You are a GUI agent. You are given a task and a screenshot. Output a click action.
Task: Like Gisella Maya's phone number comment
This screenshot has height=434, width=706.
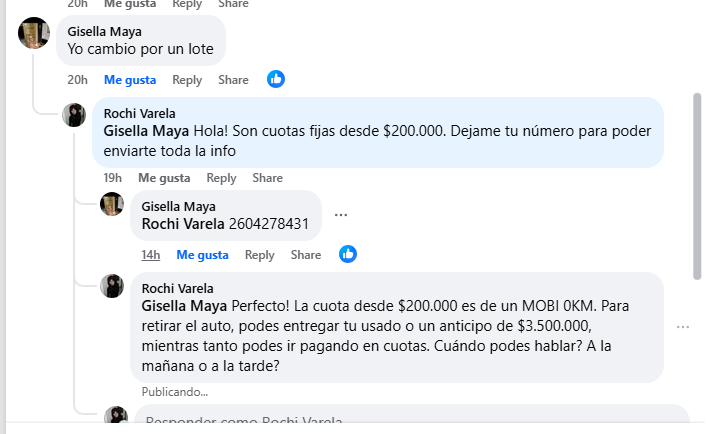202,255
